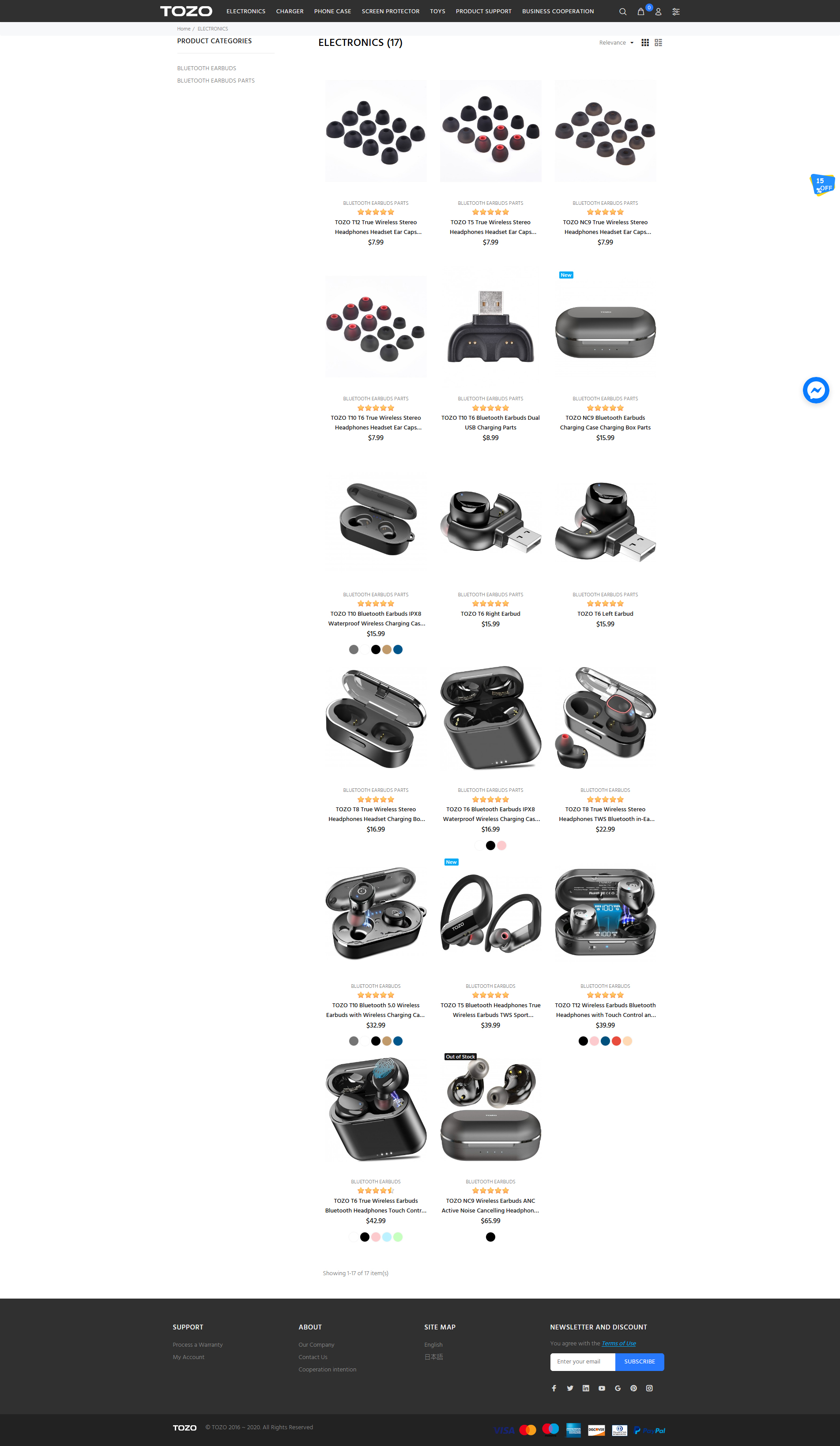The height and width of the screenshot is (1446, 840).
Task: Tap the newsletter email field
Action: (x=582, y=1362)
